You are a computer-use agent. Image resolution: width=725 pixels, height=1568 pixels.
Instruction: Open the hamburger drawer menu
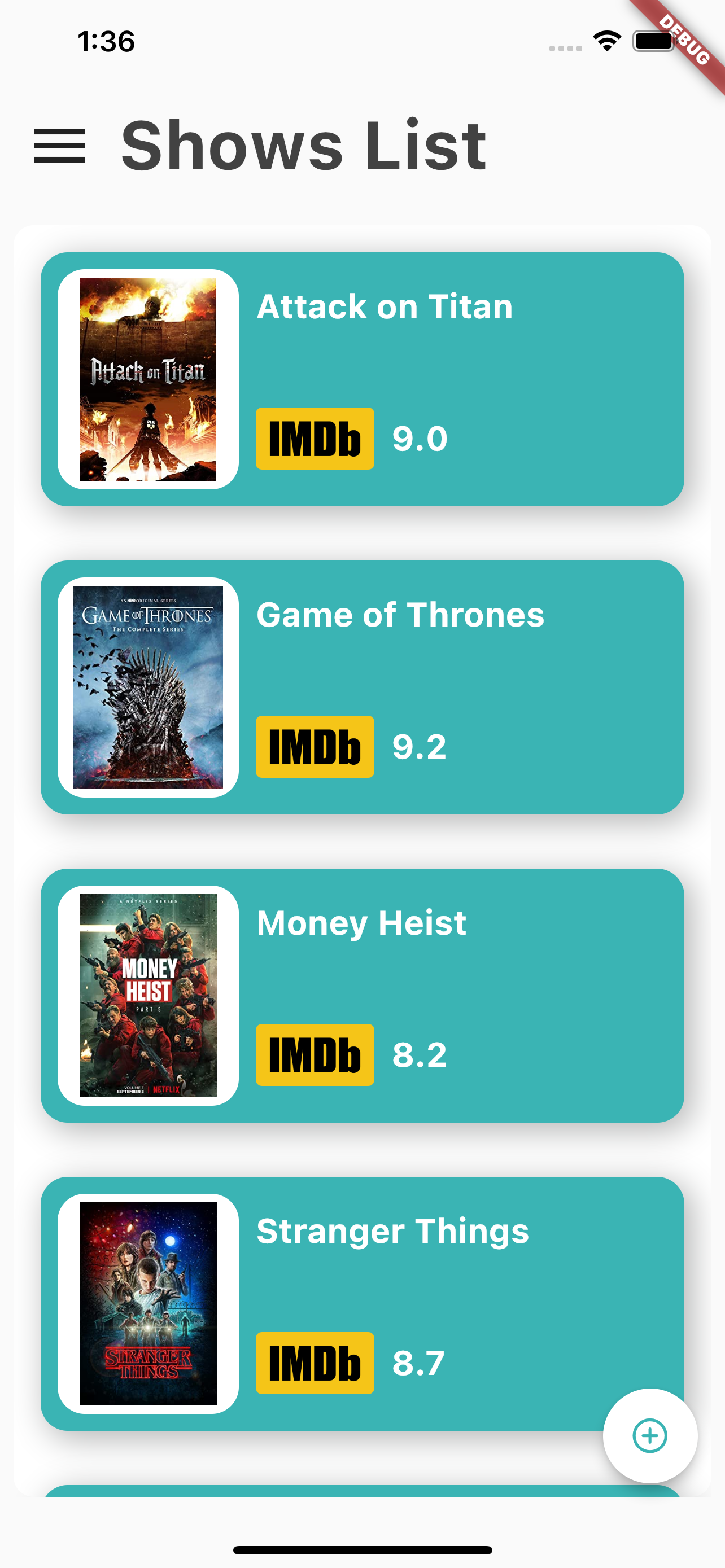click(x=59, y=146)
